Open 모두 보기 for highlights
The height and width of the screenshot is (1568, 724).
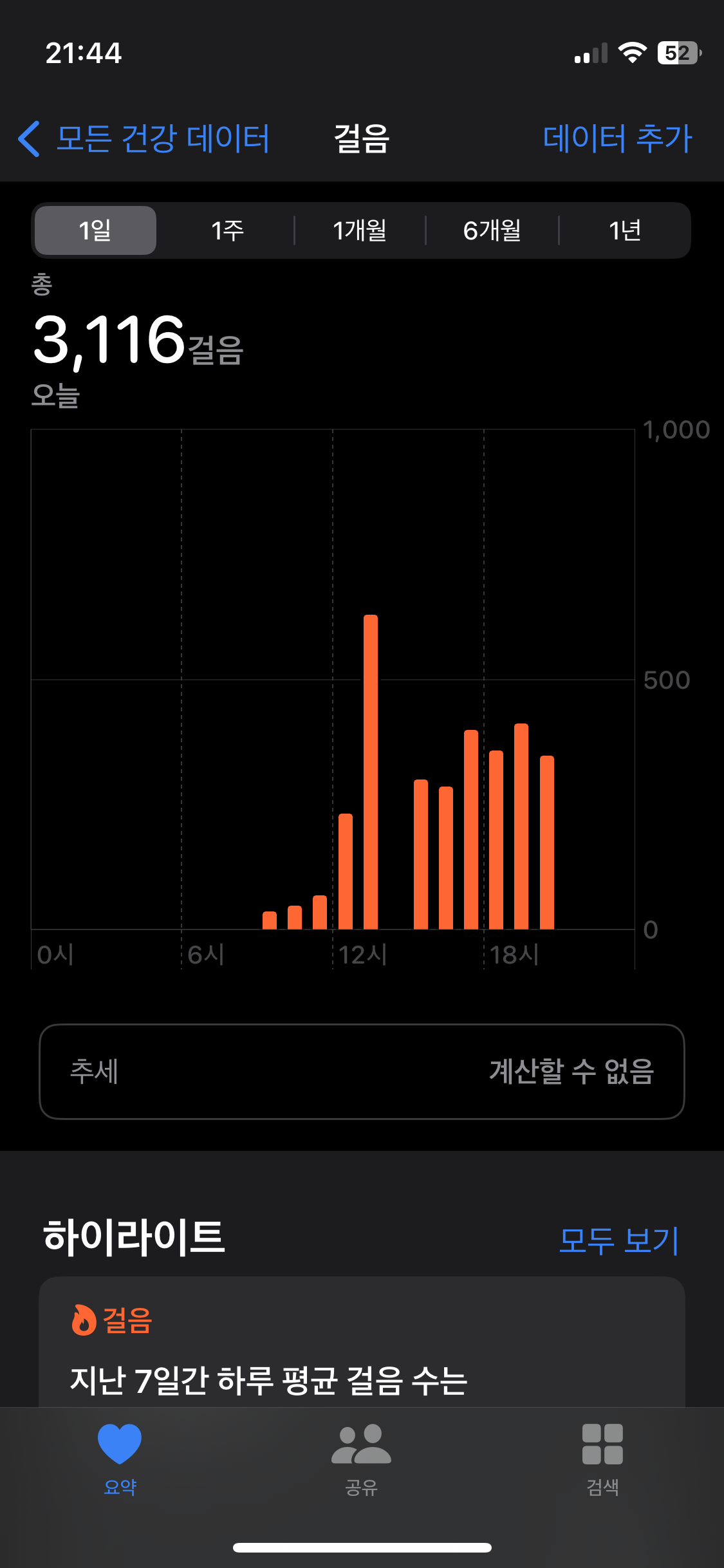point(618,1240)
